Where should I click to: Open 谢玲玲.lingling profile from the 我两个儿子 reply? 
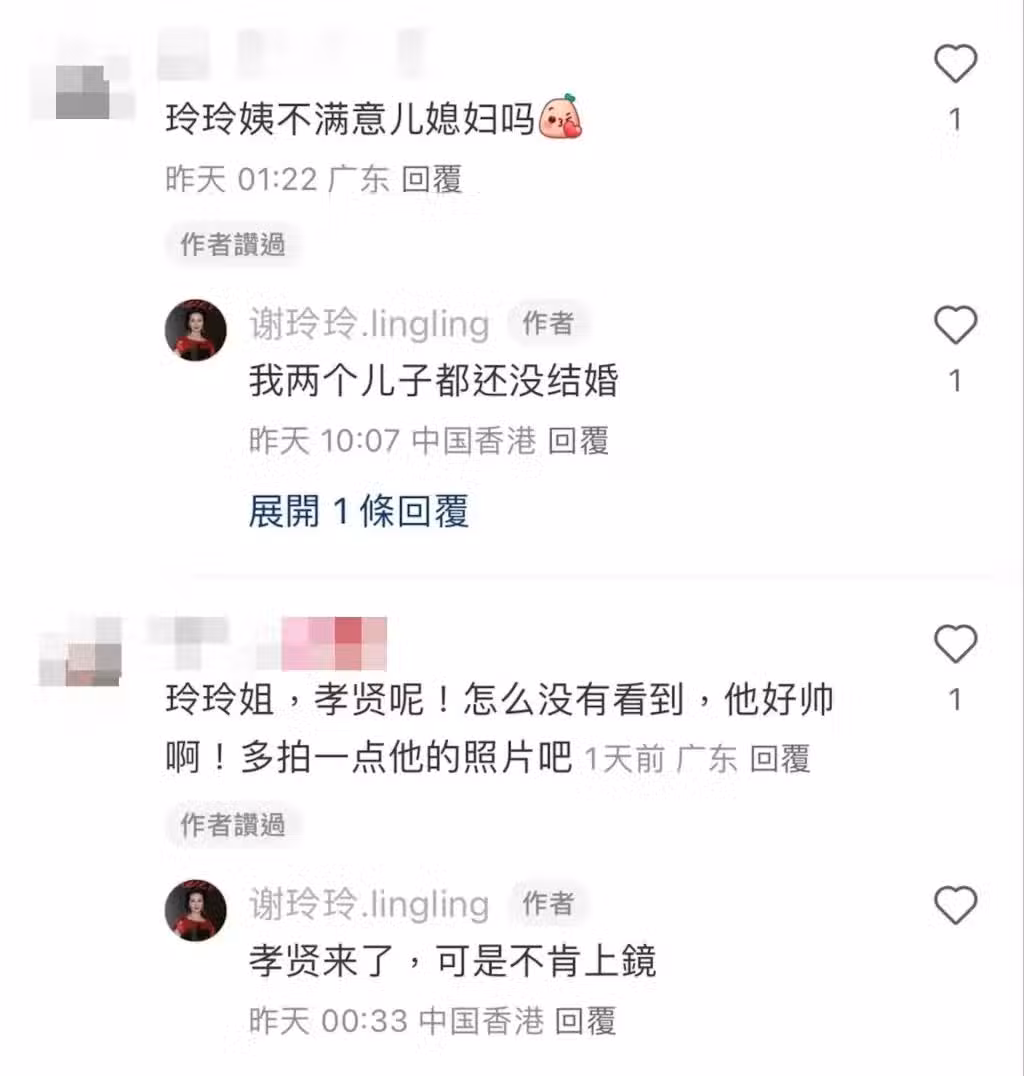369,324
